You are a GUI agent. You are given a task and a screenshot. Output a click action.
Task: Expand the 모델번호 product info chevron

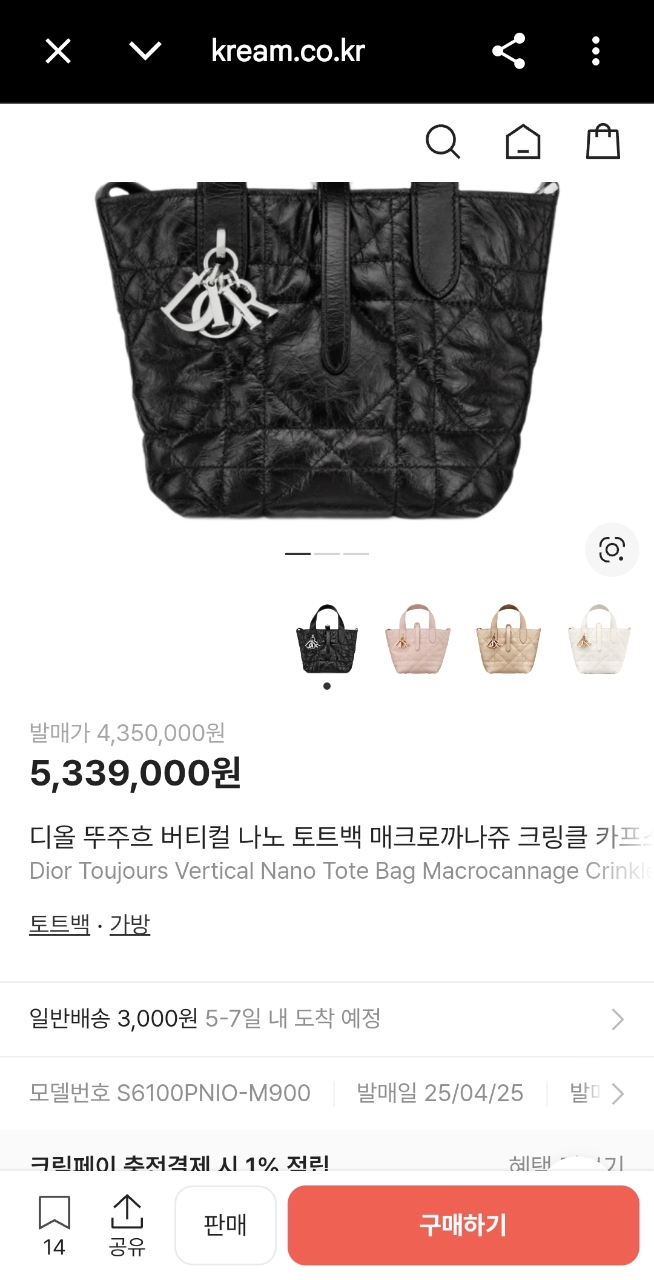[618, 1093]
